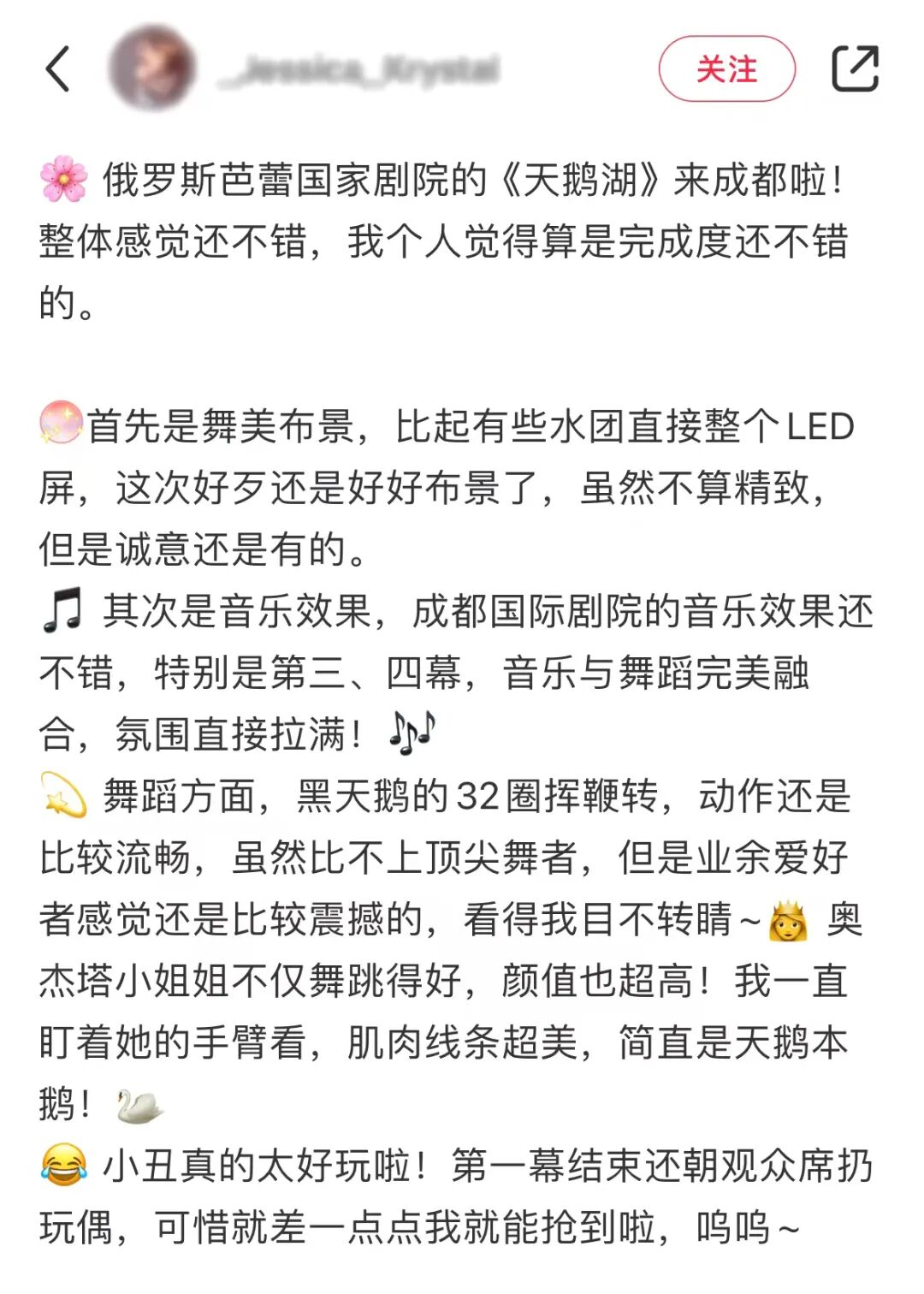This screenshot has width=924, height=1294.
Task: Open the post author's profile avatar
Action: click(x=152, y=68)
